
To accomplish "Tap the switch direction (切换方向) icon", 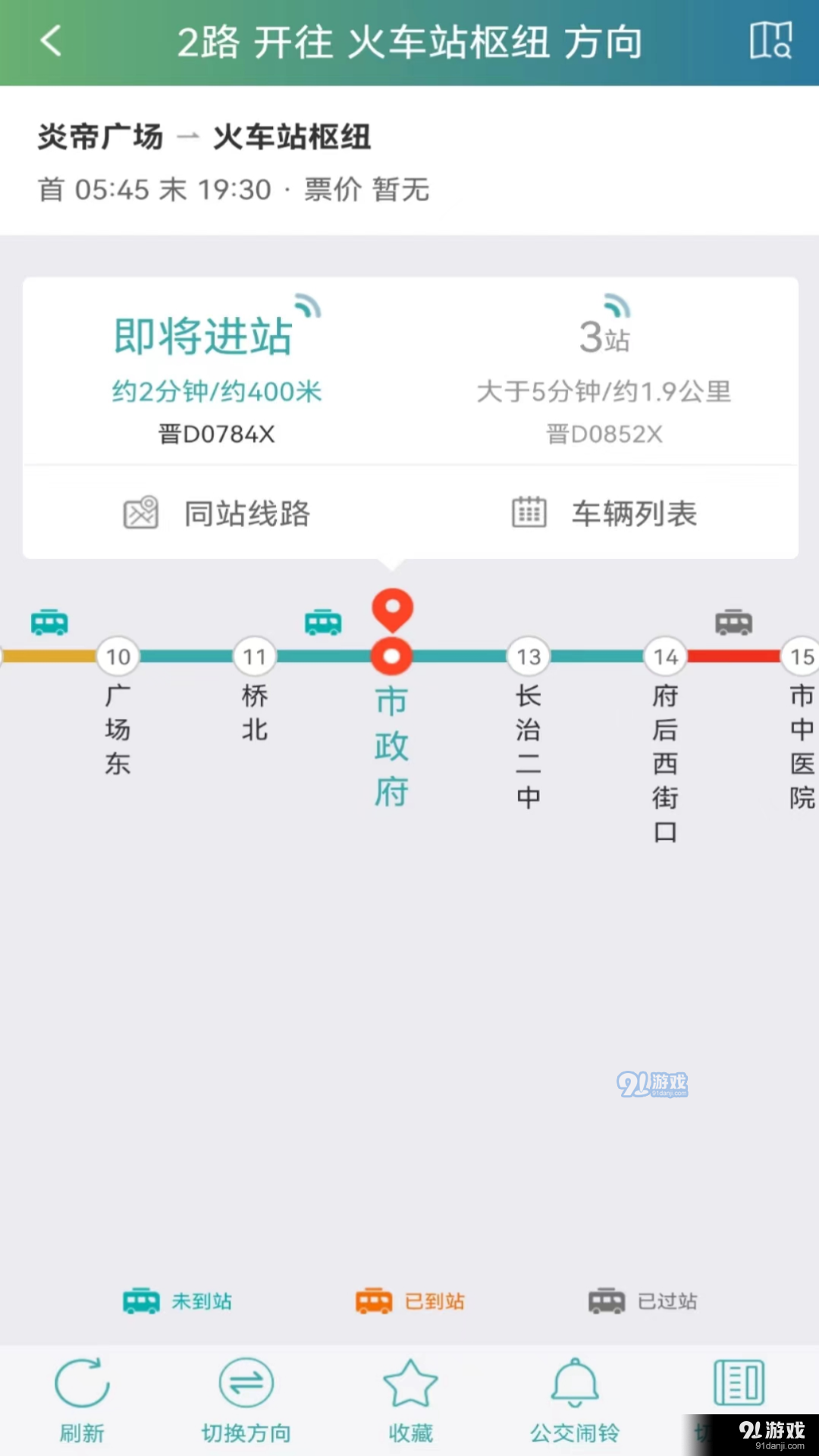I will [246, 1385].
